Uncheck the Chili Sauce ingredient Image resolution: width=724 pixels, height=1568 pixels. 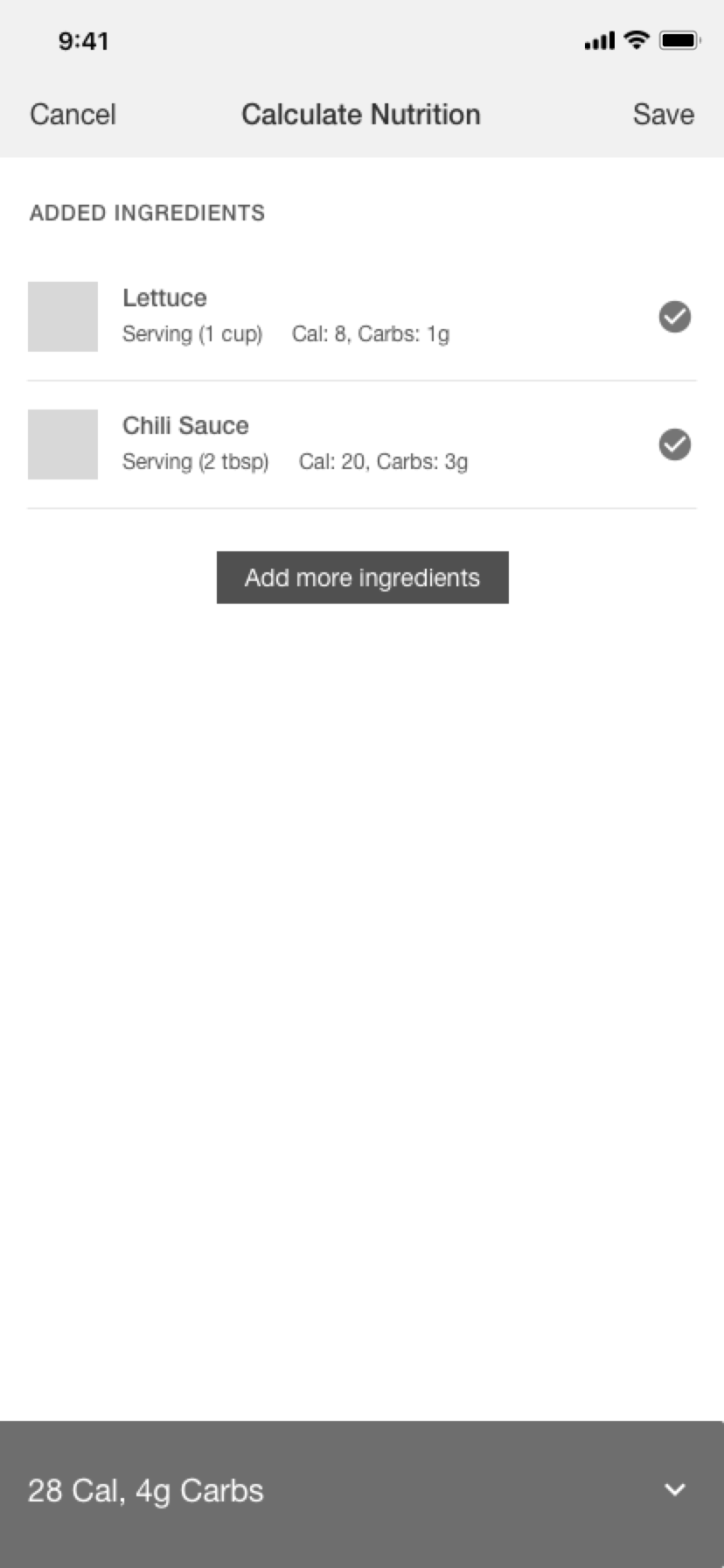click(x=674, y=444)
